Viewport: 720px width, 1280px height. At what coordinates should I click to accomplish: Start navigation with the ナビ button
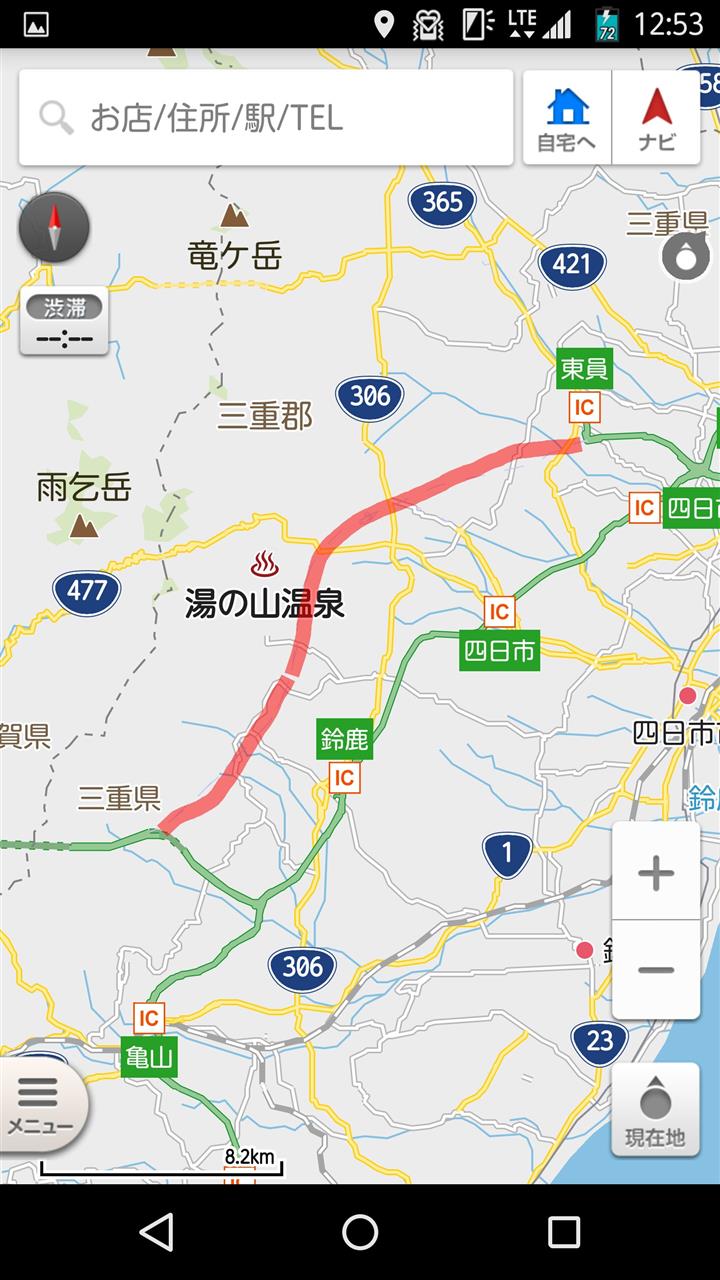point(656,118)
